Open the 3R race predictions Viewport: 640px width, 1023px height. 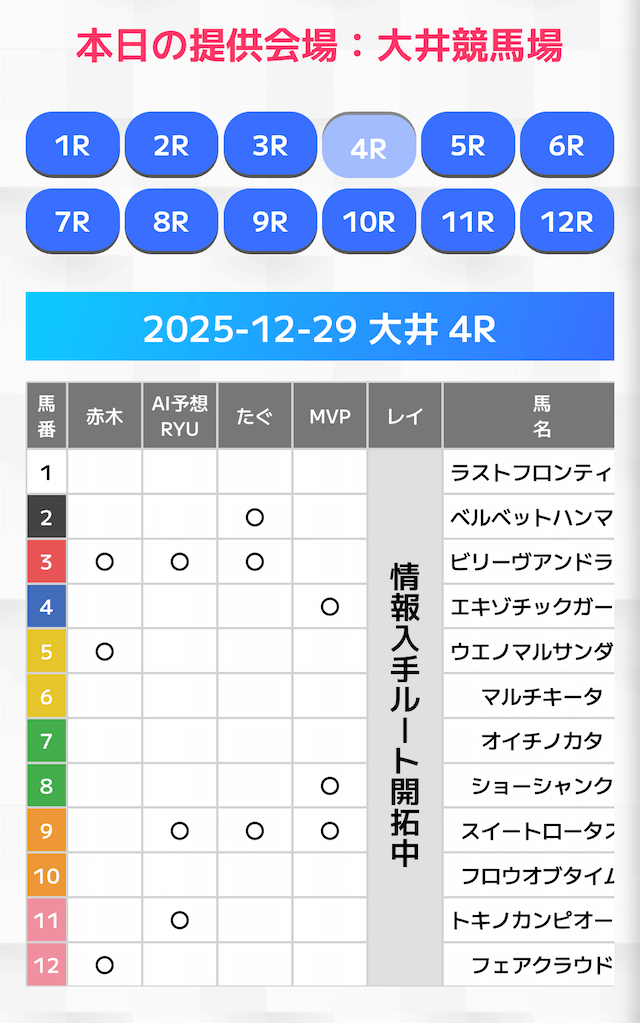[270, 145]
